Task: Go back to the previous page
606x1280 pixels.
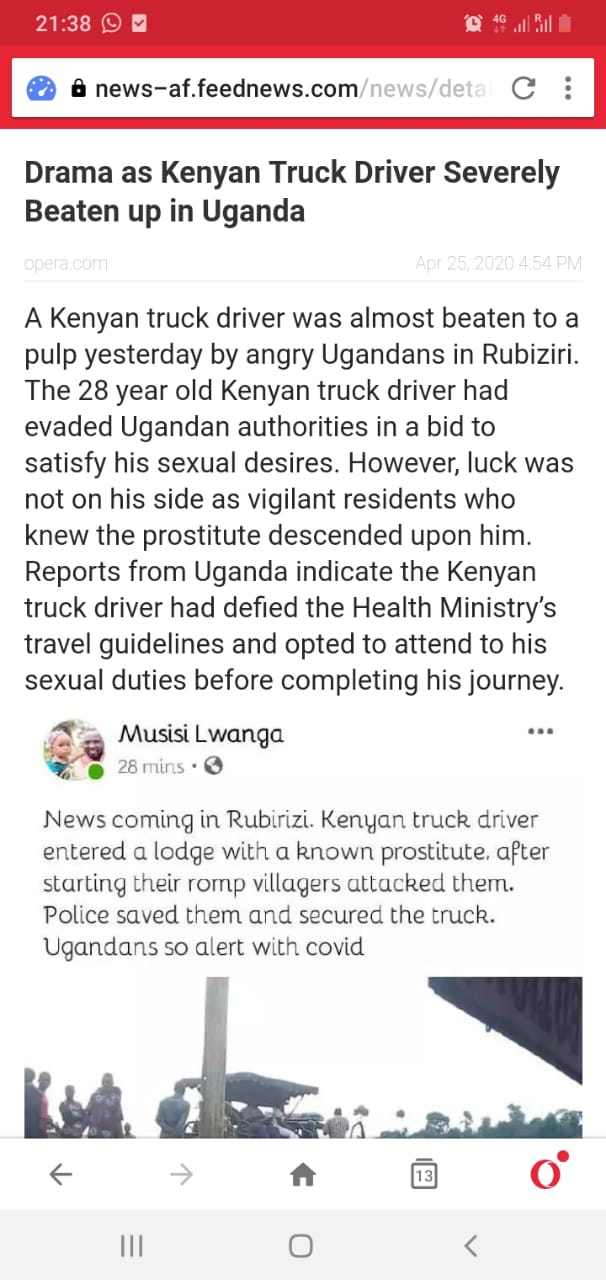Action: click(61, 1175)
